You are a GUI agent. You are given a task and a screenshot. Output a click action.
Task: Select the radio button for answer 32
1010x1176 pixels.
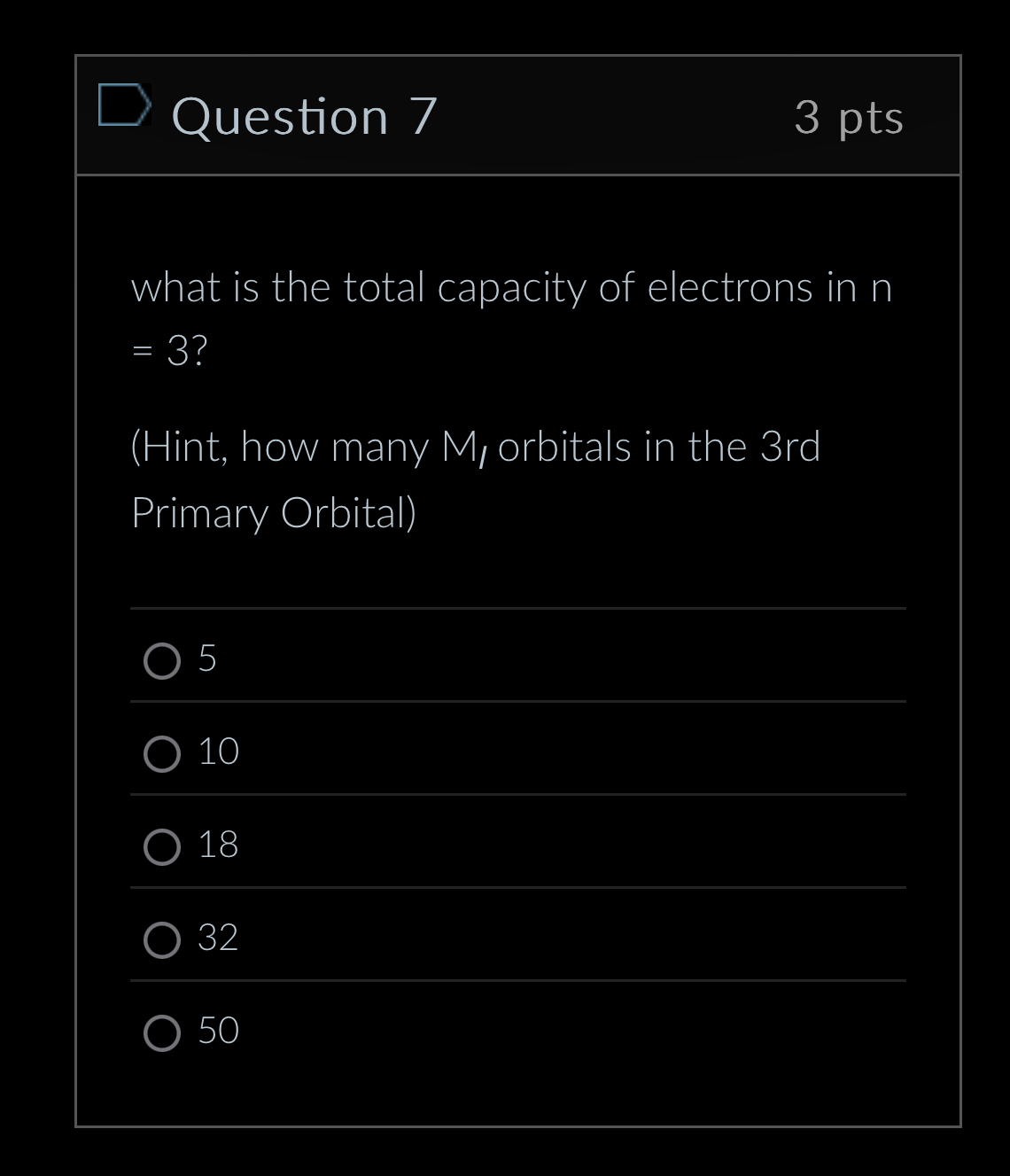point(162,940)
